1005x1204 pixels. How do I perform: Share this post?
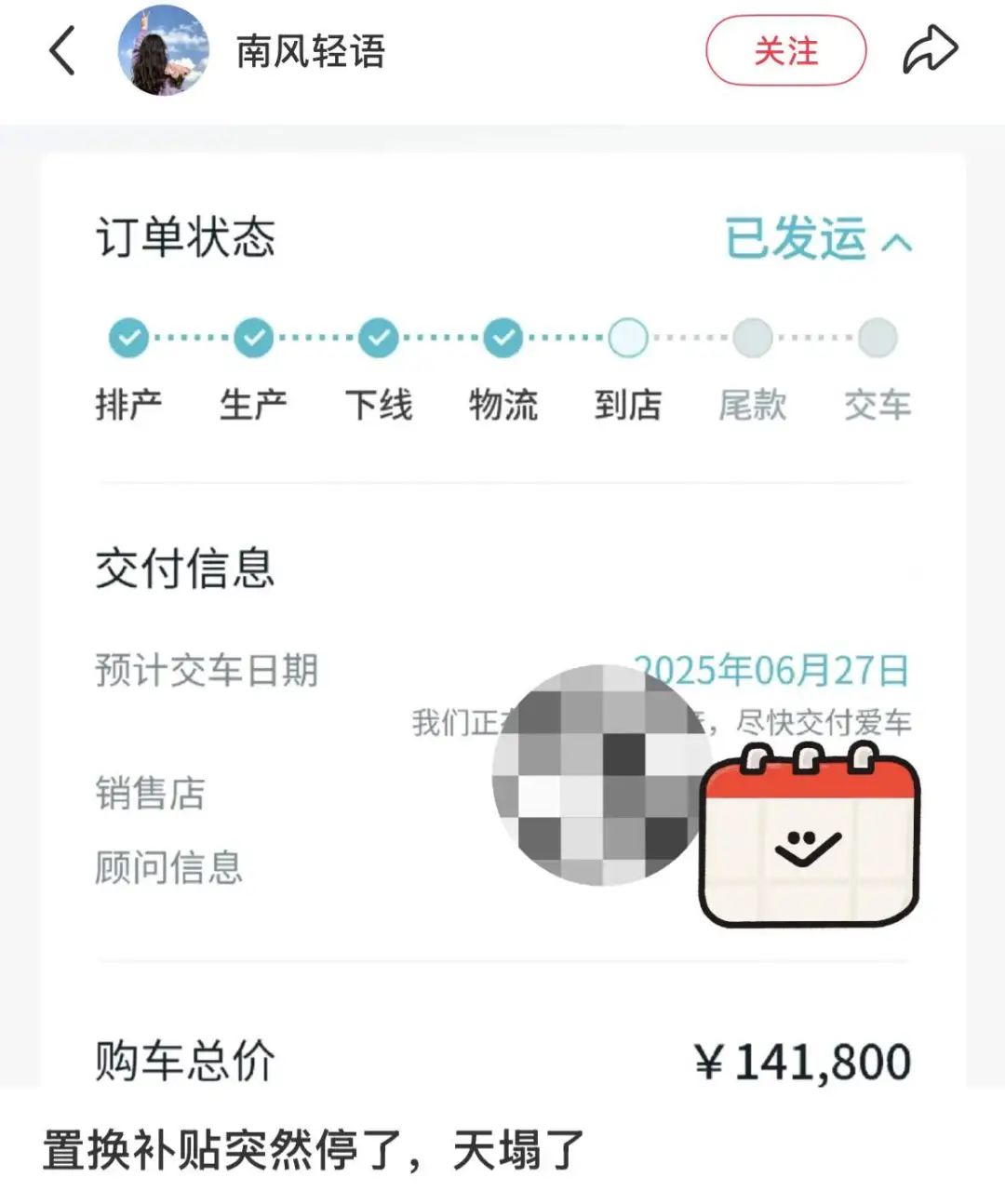click(x=930, y=50)
